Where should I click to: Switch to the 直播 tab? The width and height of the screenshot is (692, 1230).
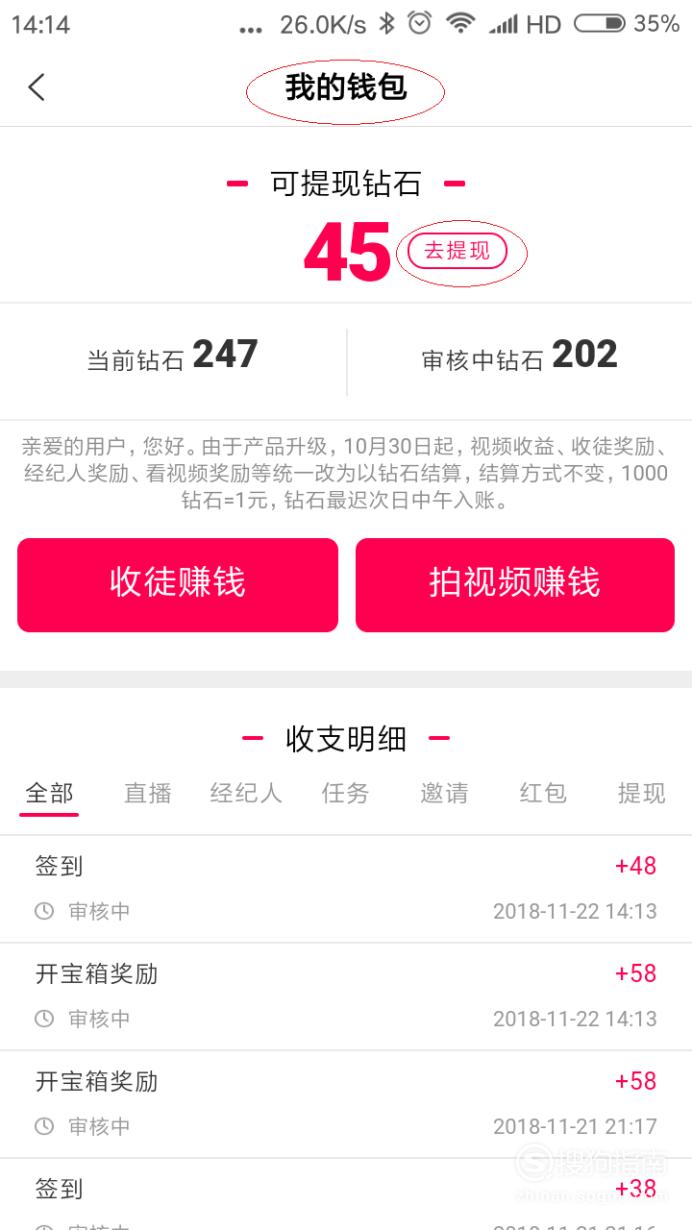148,793
